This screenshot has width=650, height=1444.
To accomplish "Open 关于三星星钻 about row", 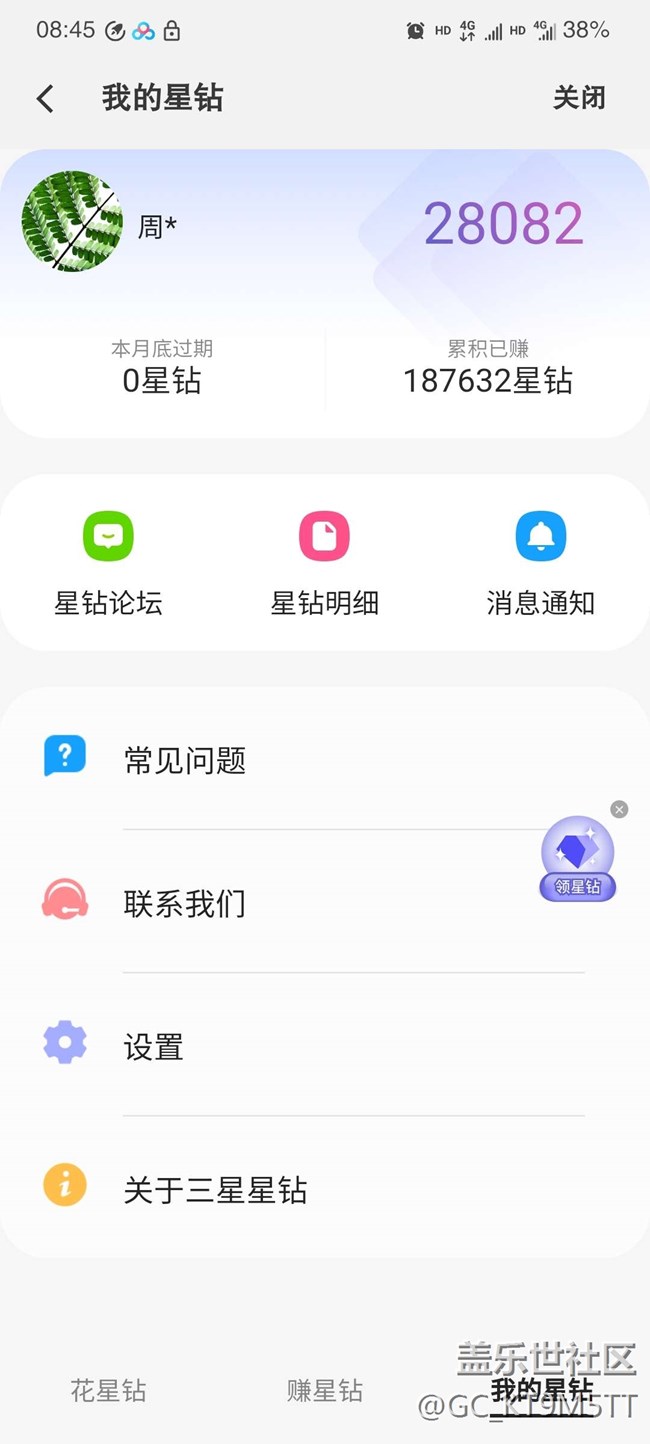I will coord(324,1189).
